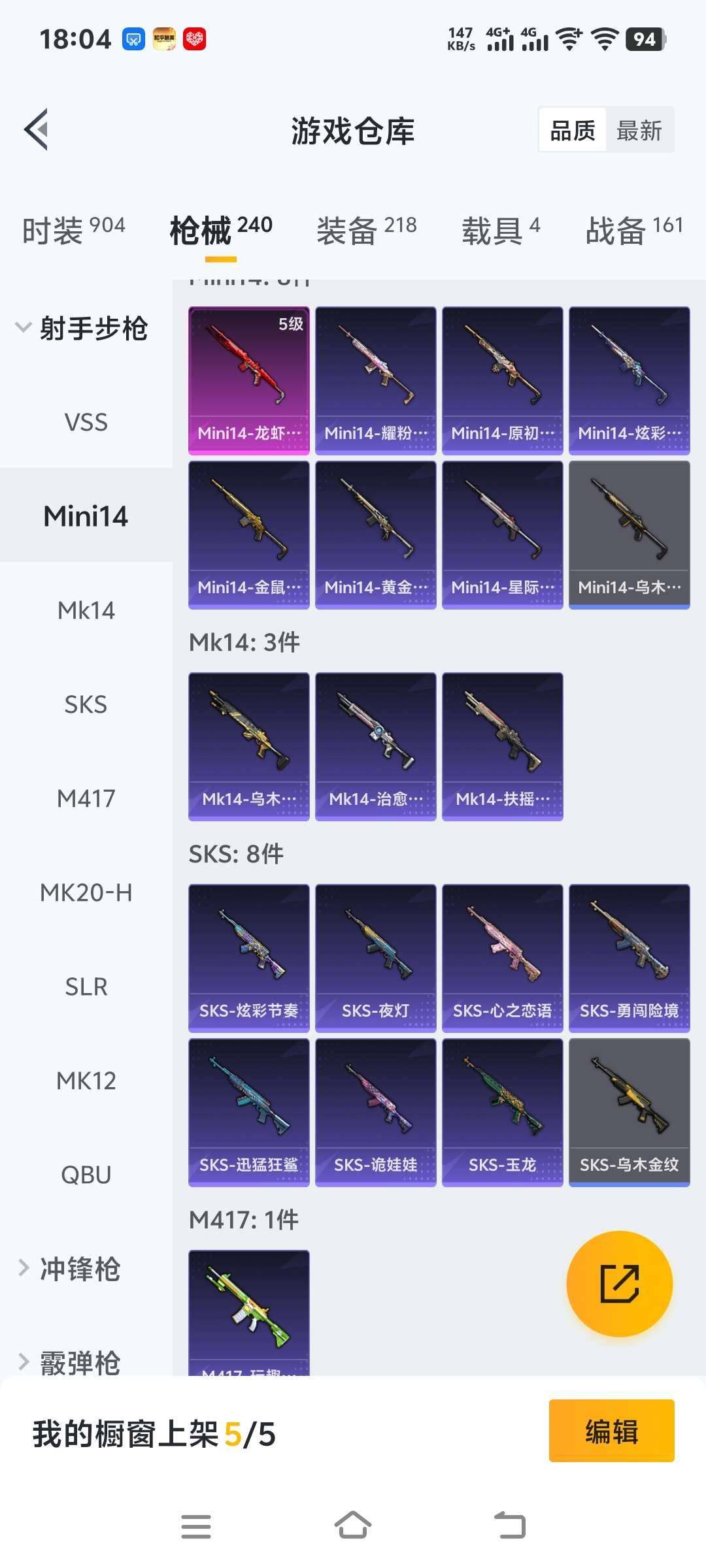Viewport: 706px width, 1568px height.
Task: View the Mk14-治愈 skin tile
Action: [x=375, y=746]
